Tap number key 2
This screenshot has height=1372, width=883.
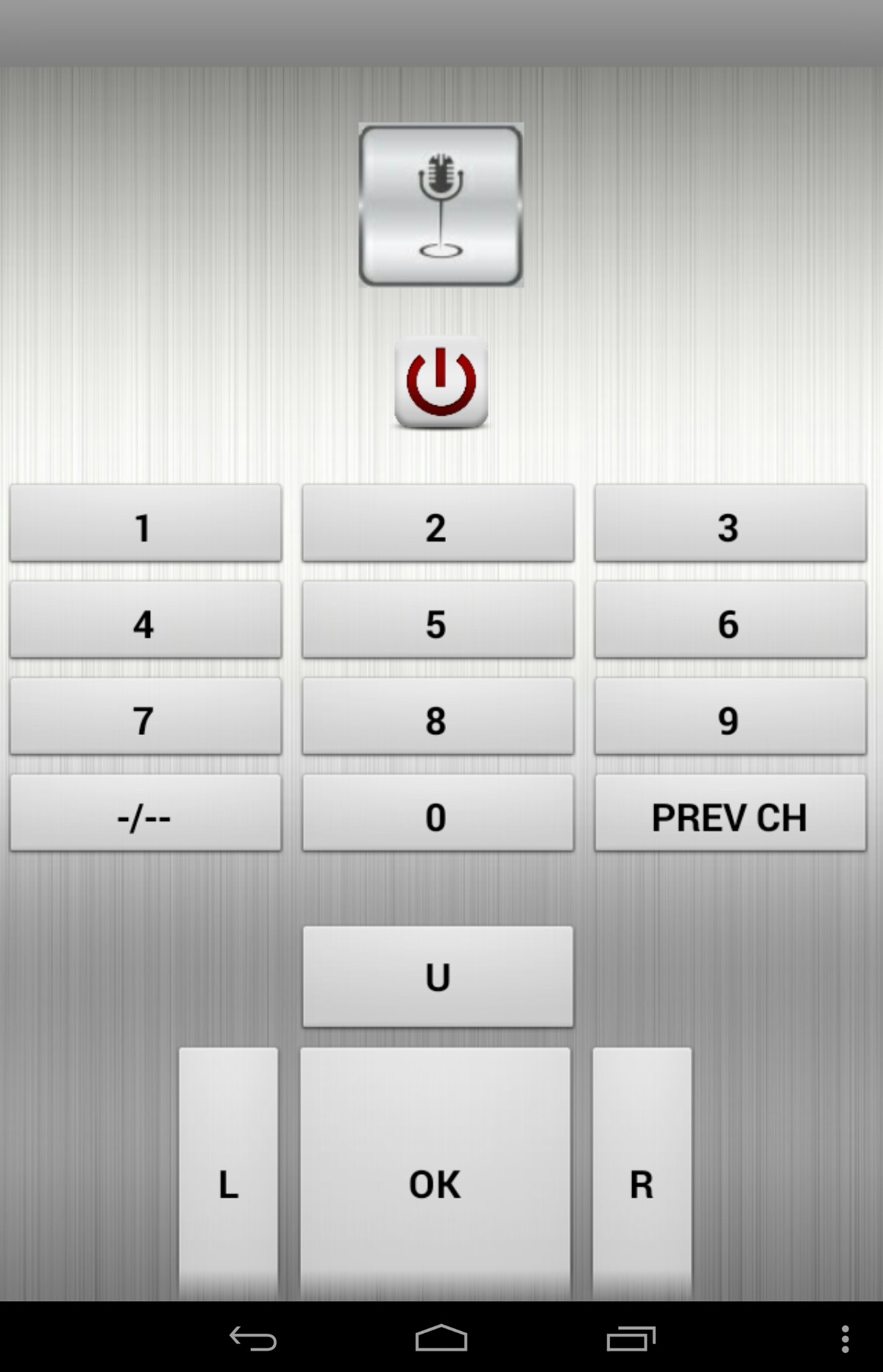pyautogui.click(x=438, y=524)
